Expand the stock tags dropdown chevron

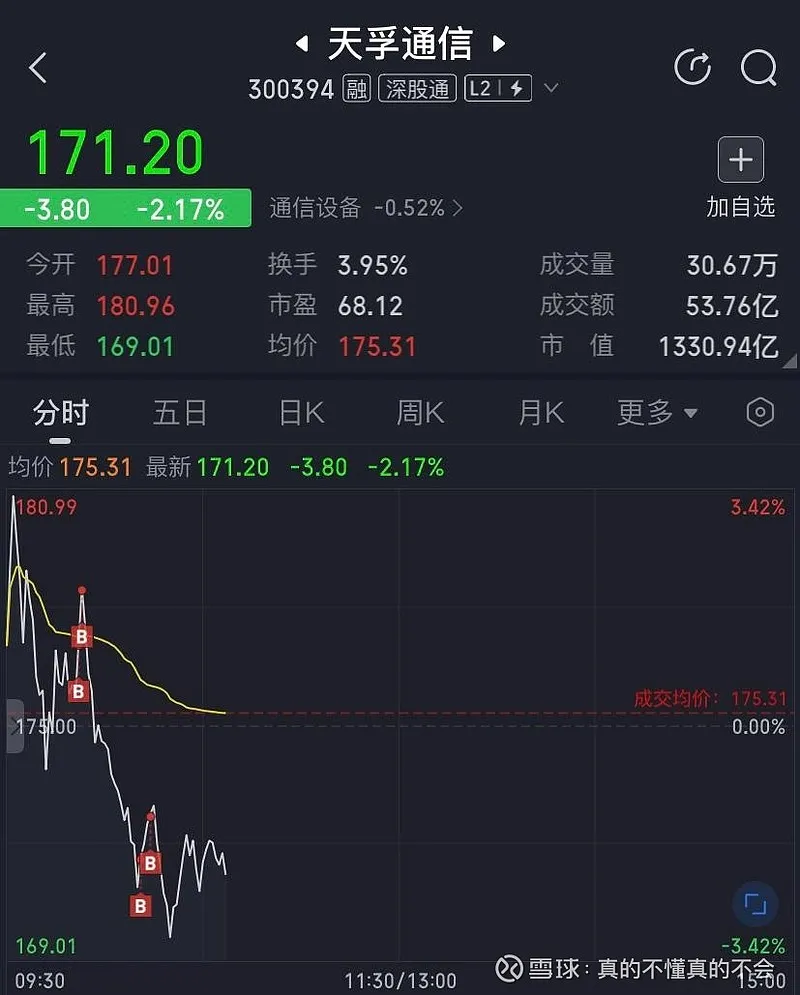pyautogui.click(x=550, y=88)
